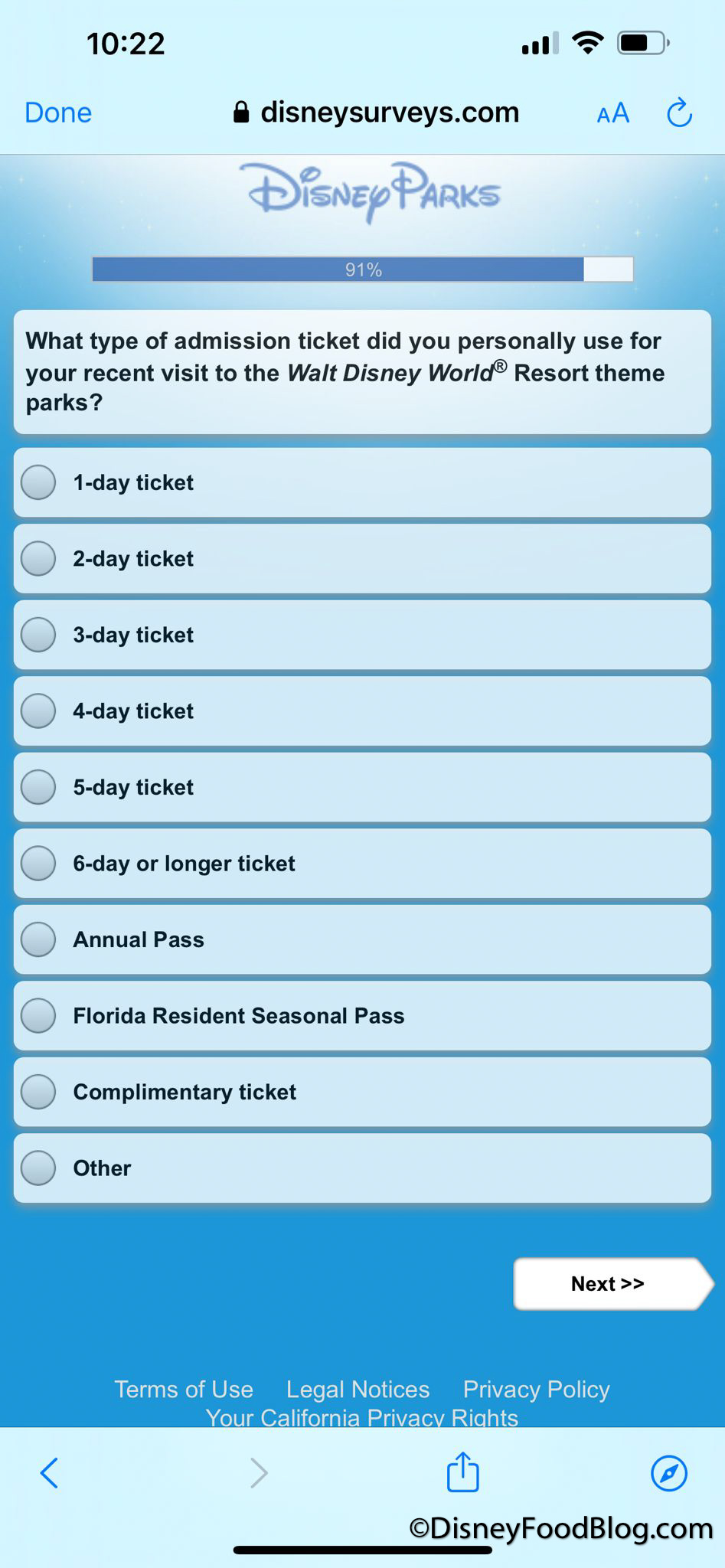Open Terms of Use link

pyautogui.click(x=184, y=1389)
